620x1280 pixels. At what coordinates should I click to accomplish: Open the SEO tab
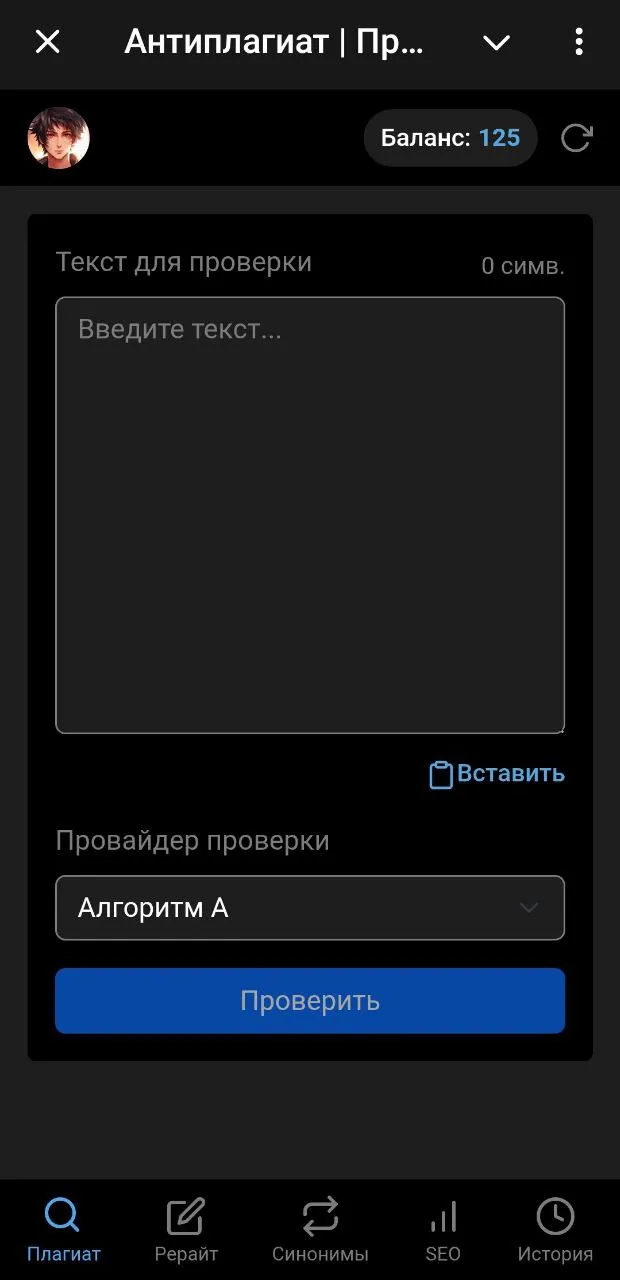point(443,1230)
